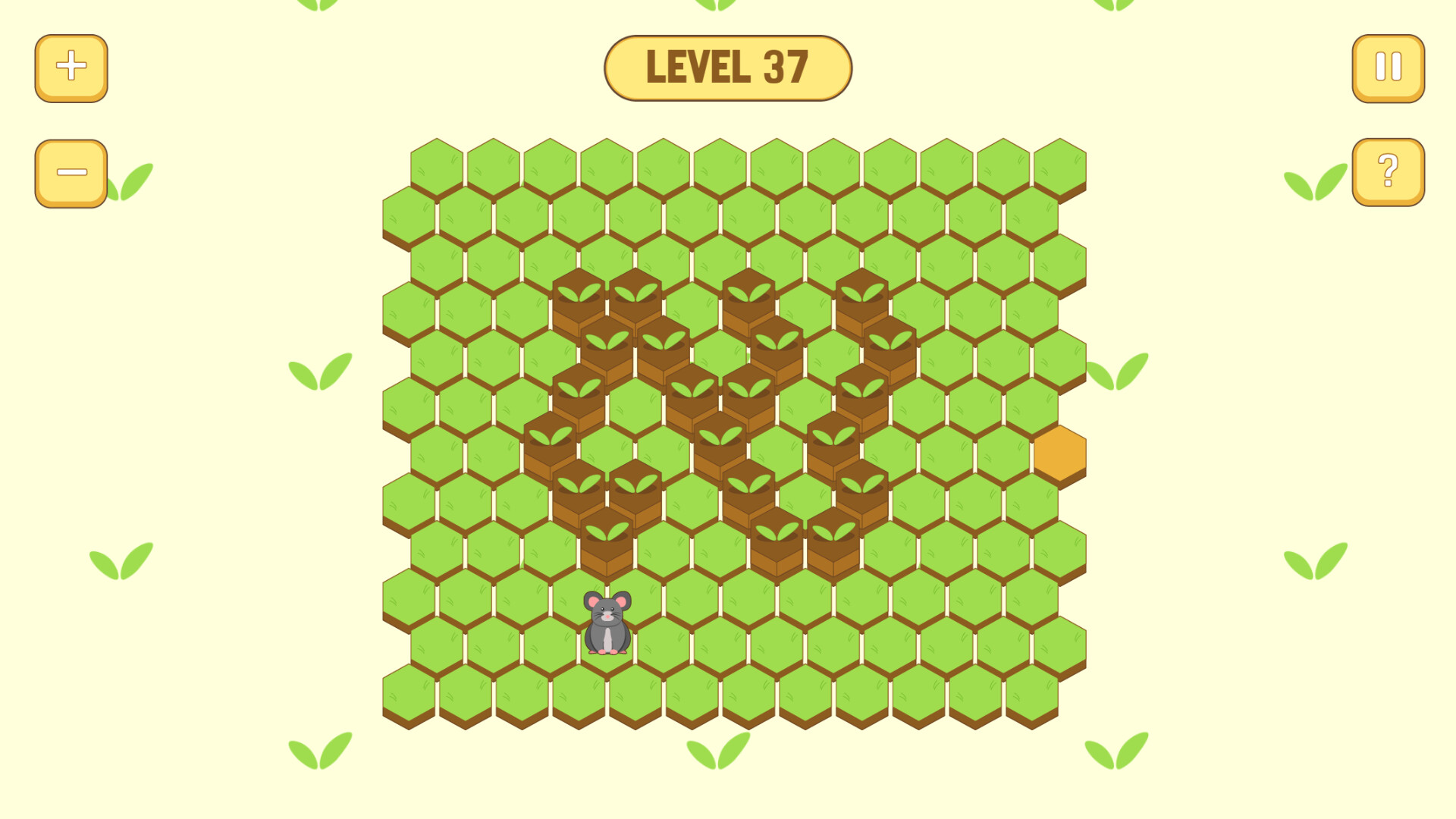The height and width of the screenshot is (819, 1456).
Task: Pause the game
Action: 1388,67
